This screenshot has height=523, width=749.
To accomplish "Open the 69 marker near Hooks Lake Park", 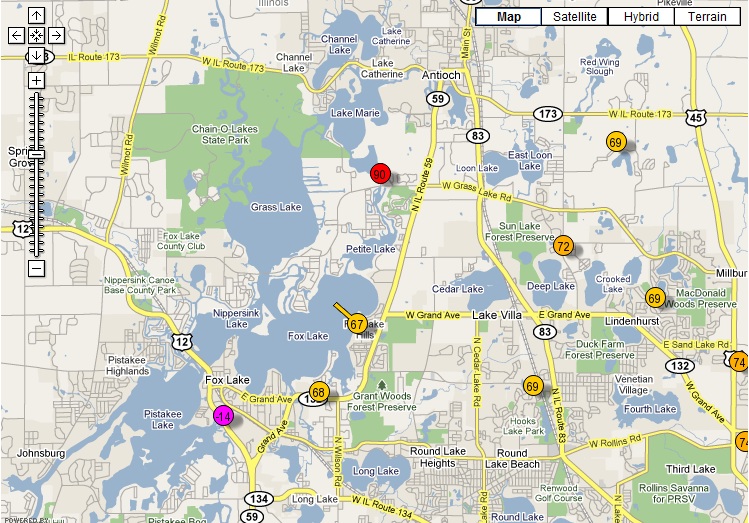I will [x=533, y=386].
